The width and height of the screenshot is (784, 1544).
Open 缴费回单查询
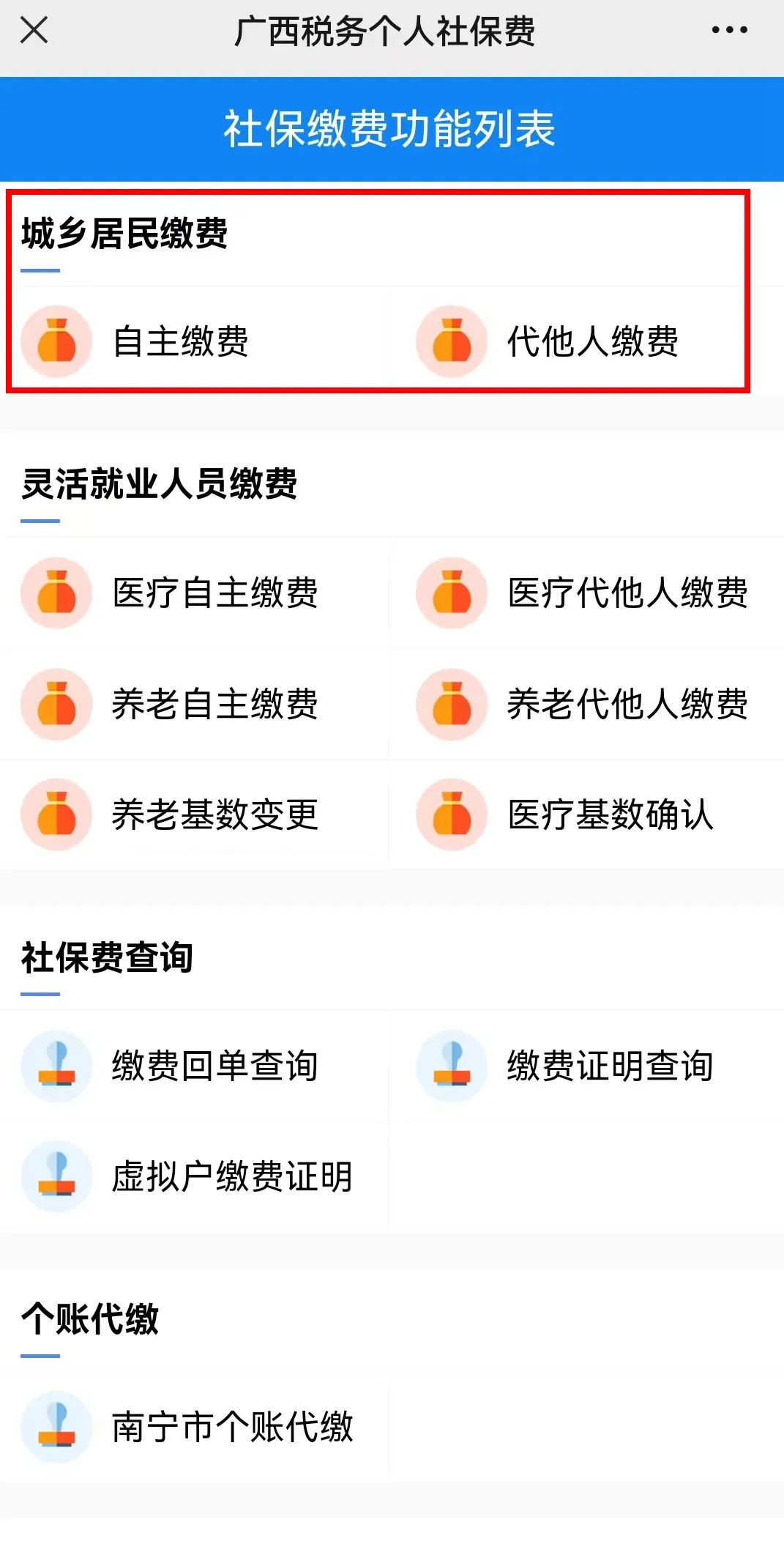pos(214,1066)
